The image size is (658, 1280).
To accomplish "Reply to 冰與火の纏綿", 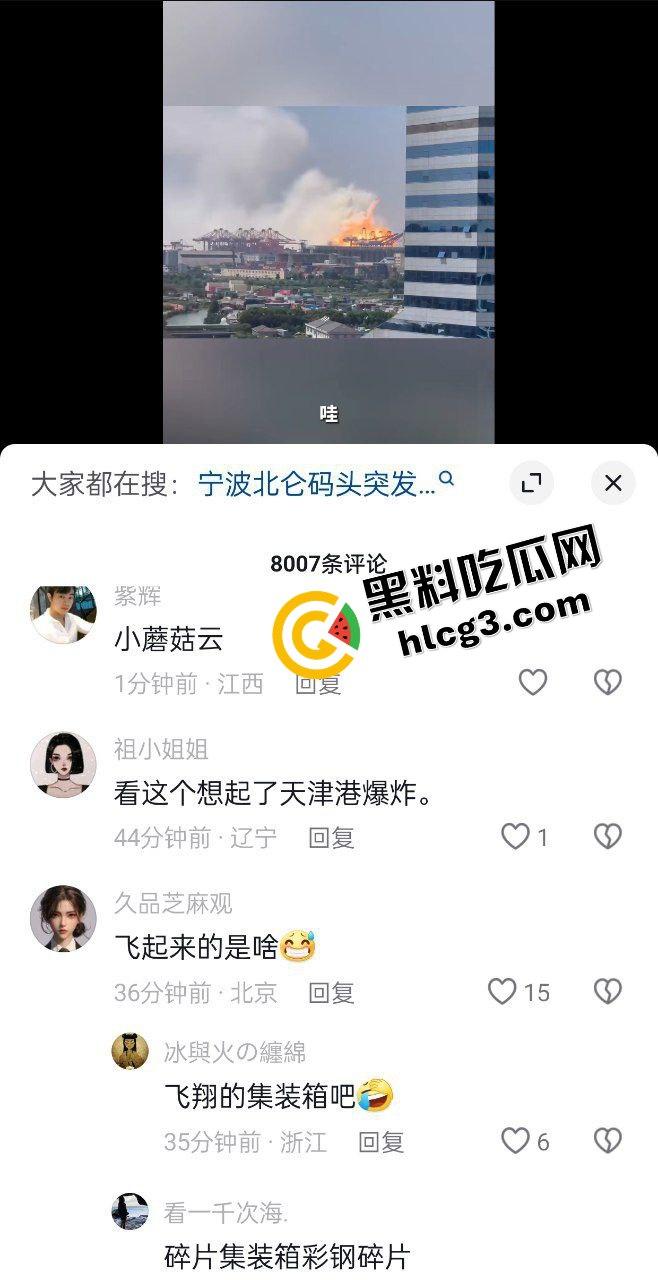I will [x=381, y=1142].
